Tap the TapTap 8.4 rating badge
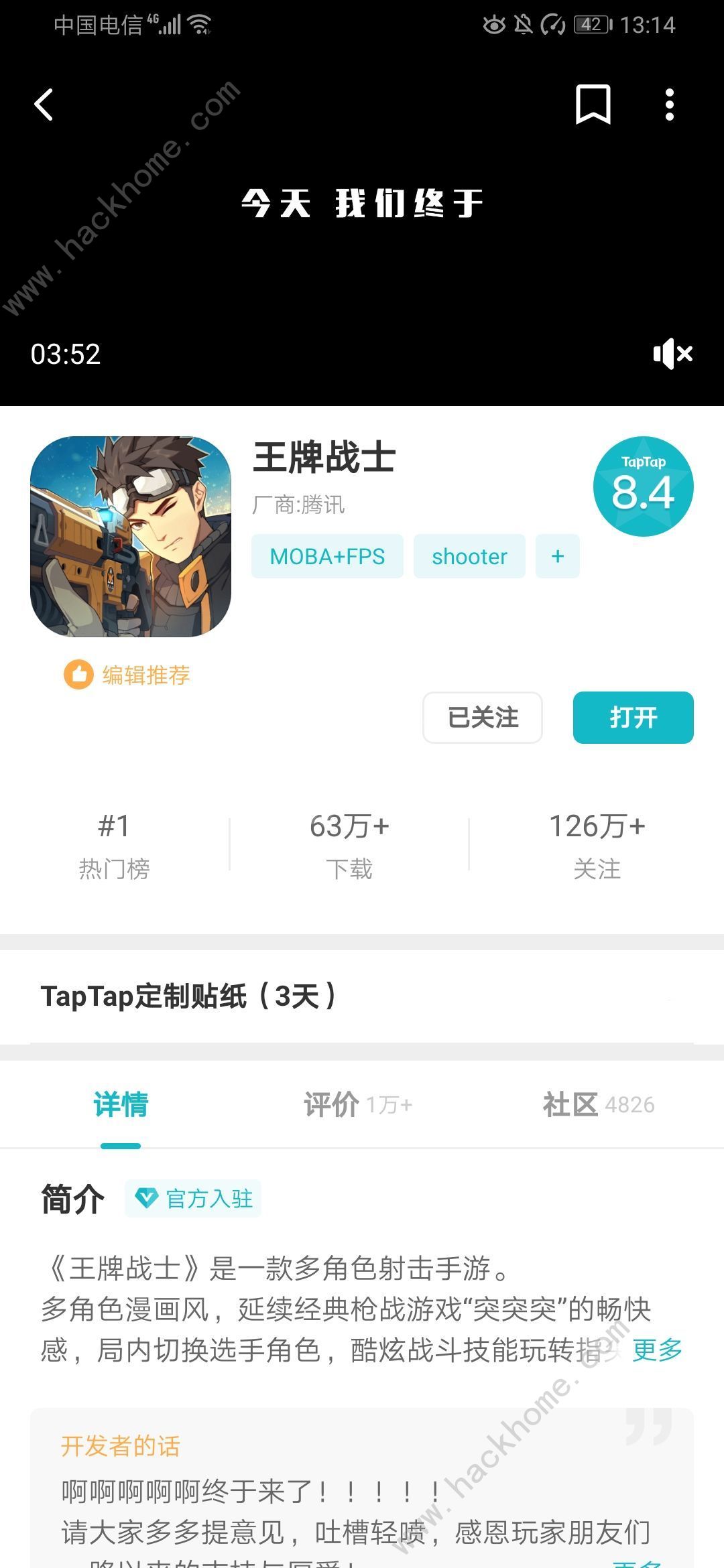This screenshot has width=724, height=1568. 643,486
